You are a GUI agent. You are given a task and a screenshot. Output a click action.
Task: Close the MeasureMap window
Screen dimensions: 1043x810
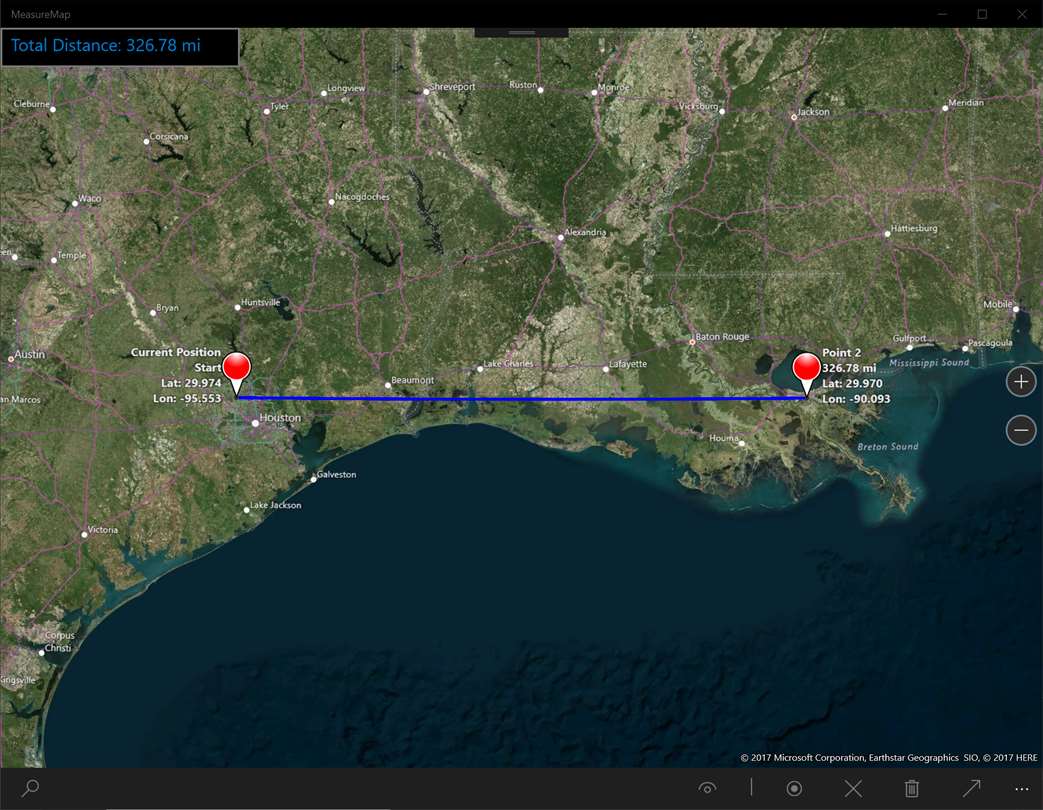tap(1021, 14)
